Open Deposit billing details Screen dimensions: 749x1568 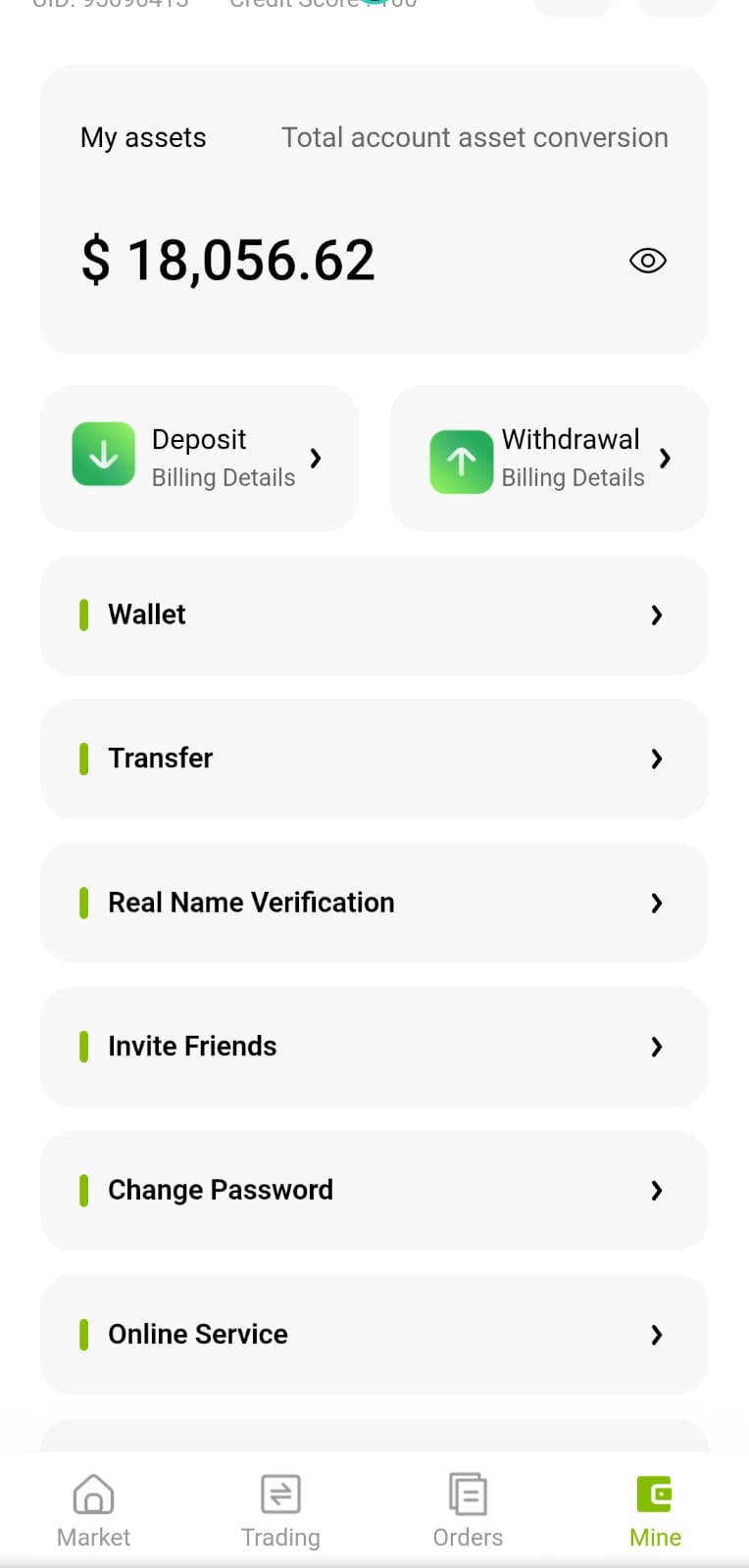point(199,458)
